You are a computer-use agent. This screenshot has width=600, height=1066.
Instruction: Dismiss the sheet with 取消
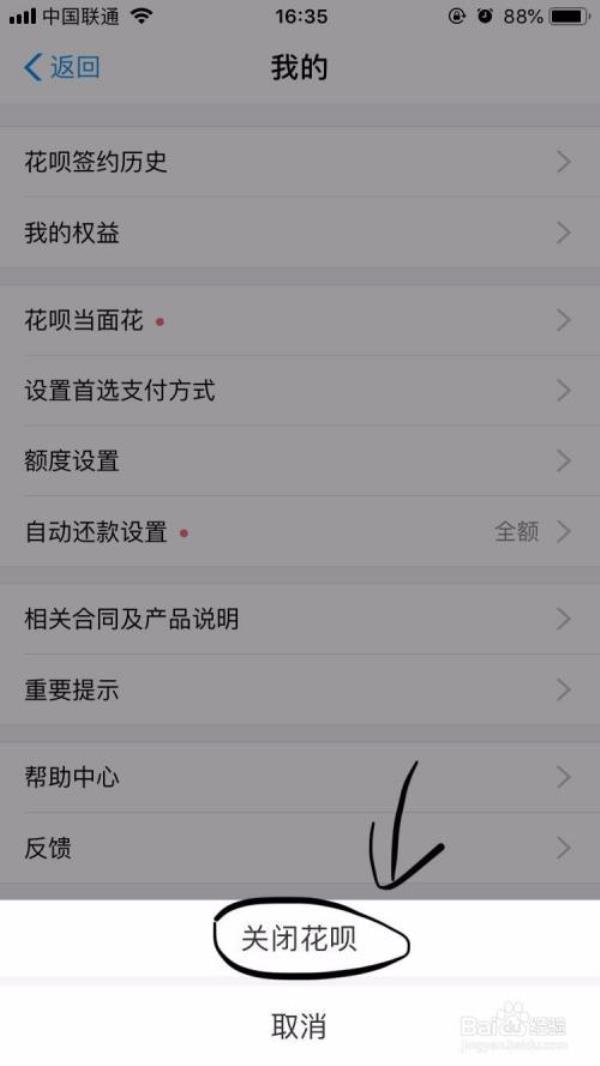point(299,1026)
